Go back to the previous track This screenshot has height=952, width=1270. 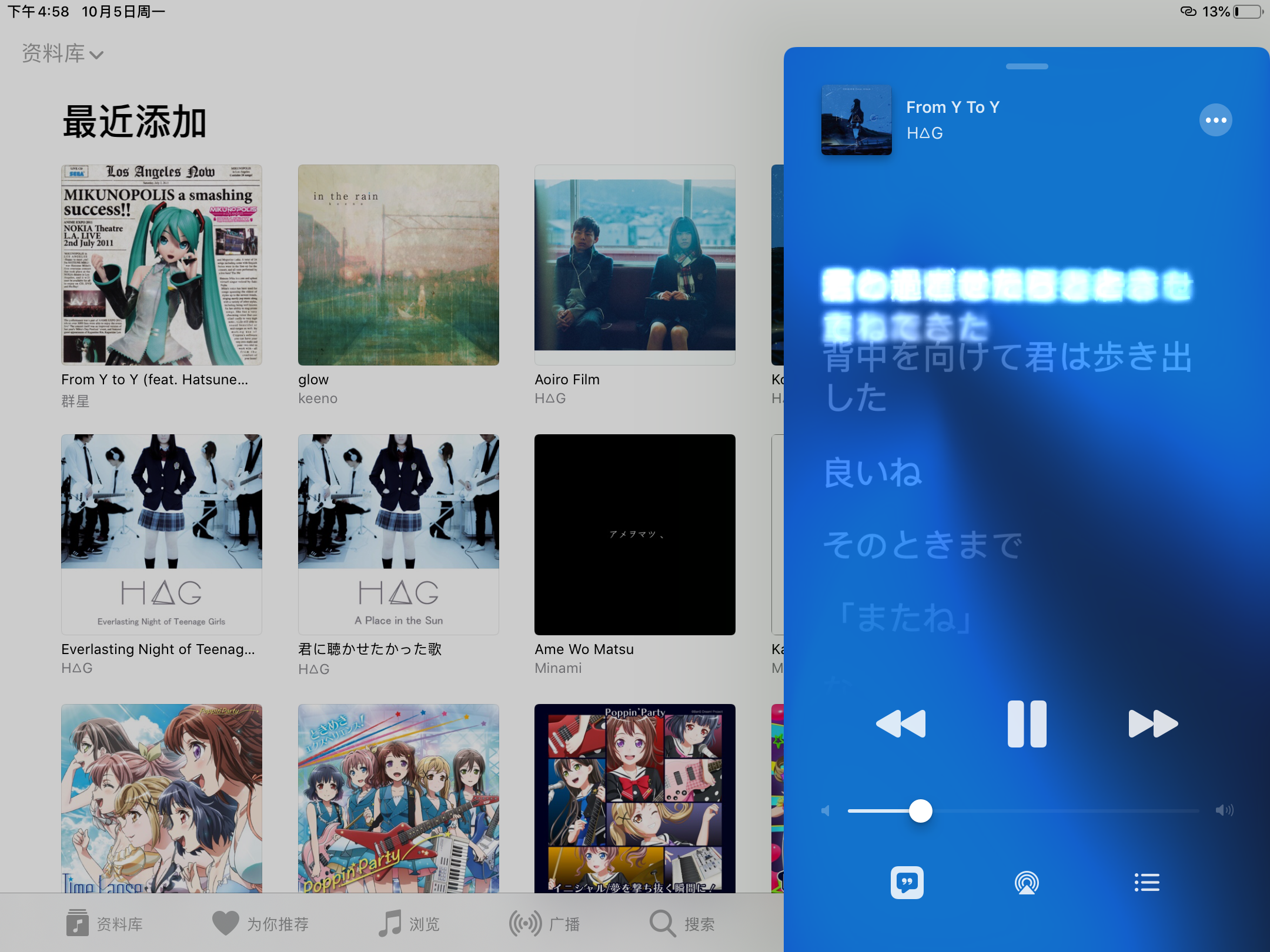pyautogui.click(x=901, y=723)
